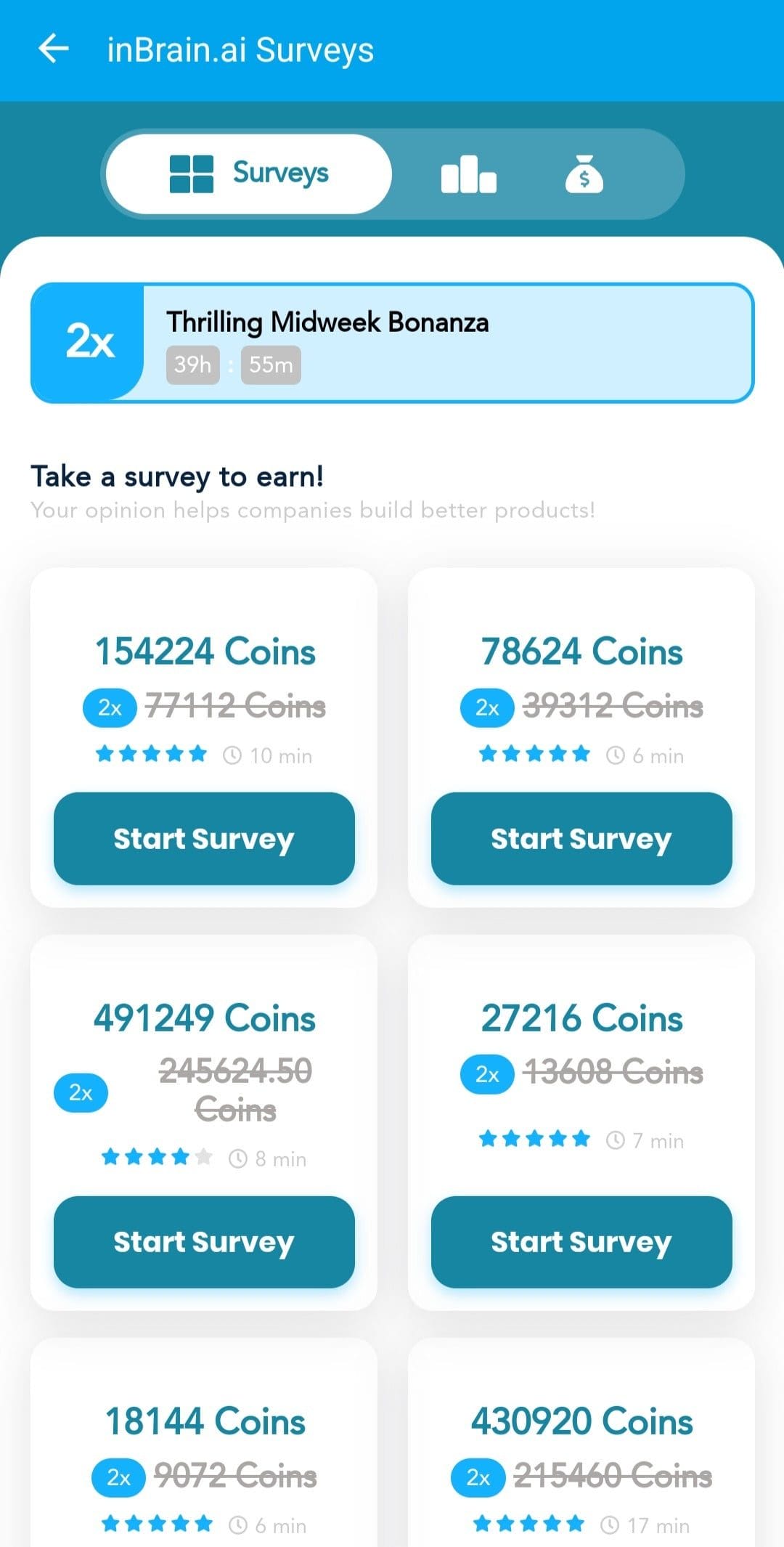Screen dimensions: 784x1547
Task: Switch to the bar chart leaderboard tab
Action: coord(468,175)
